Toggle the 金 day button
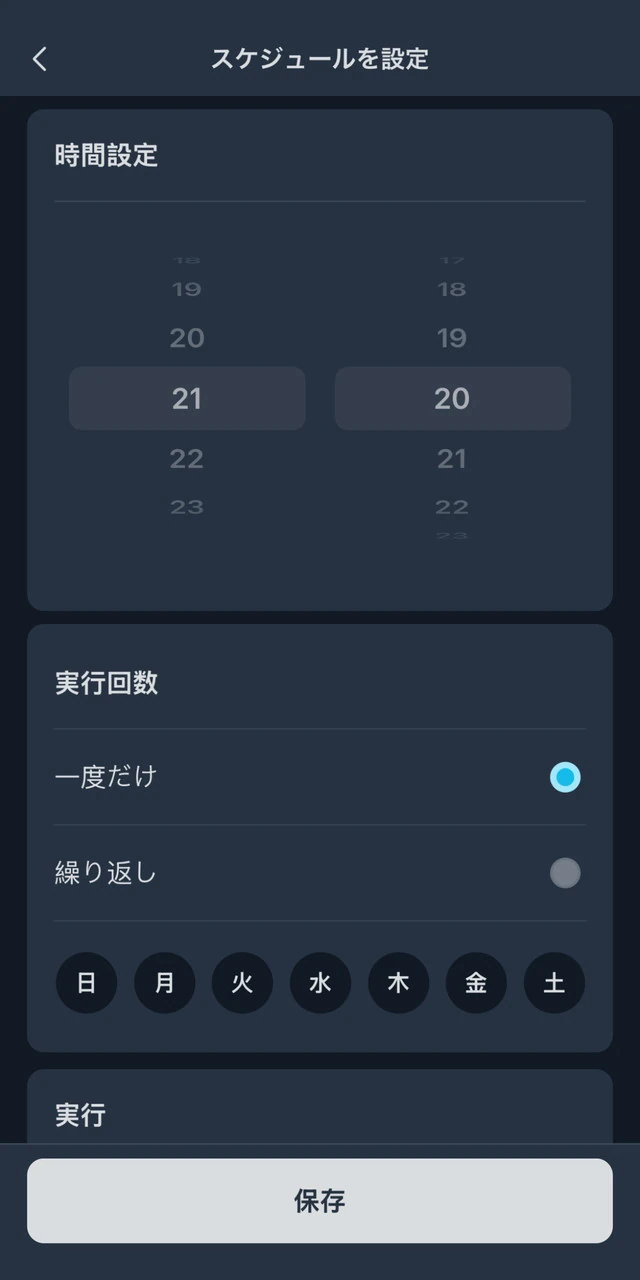Viewport: 640px width, 1280px height. click(x=476, y=983)
